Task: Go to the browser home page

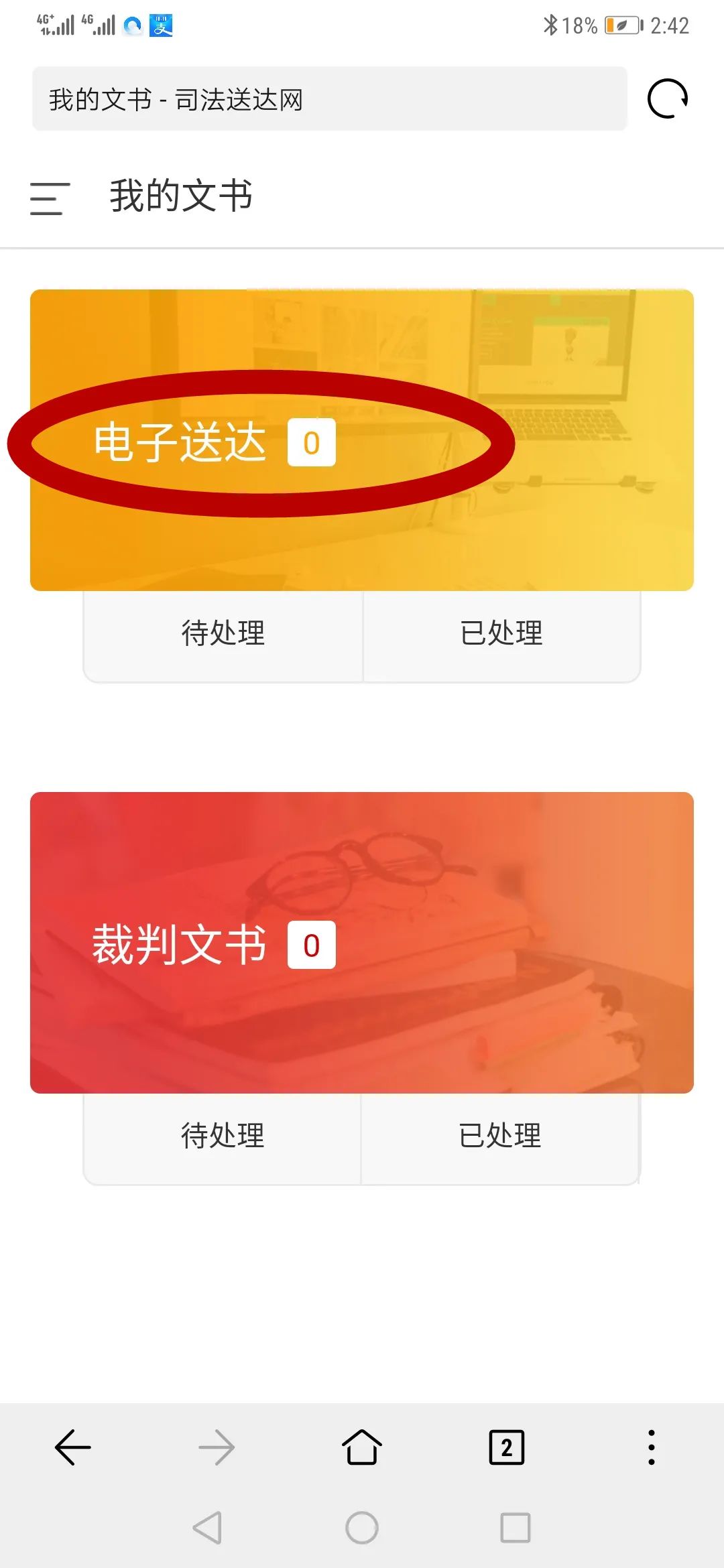Action: click(362, 1447)
